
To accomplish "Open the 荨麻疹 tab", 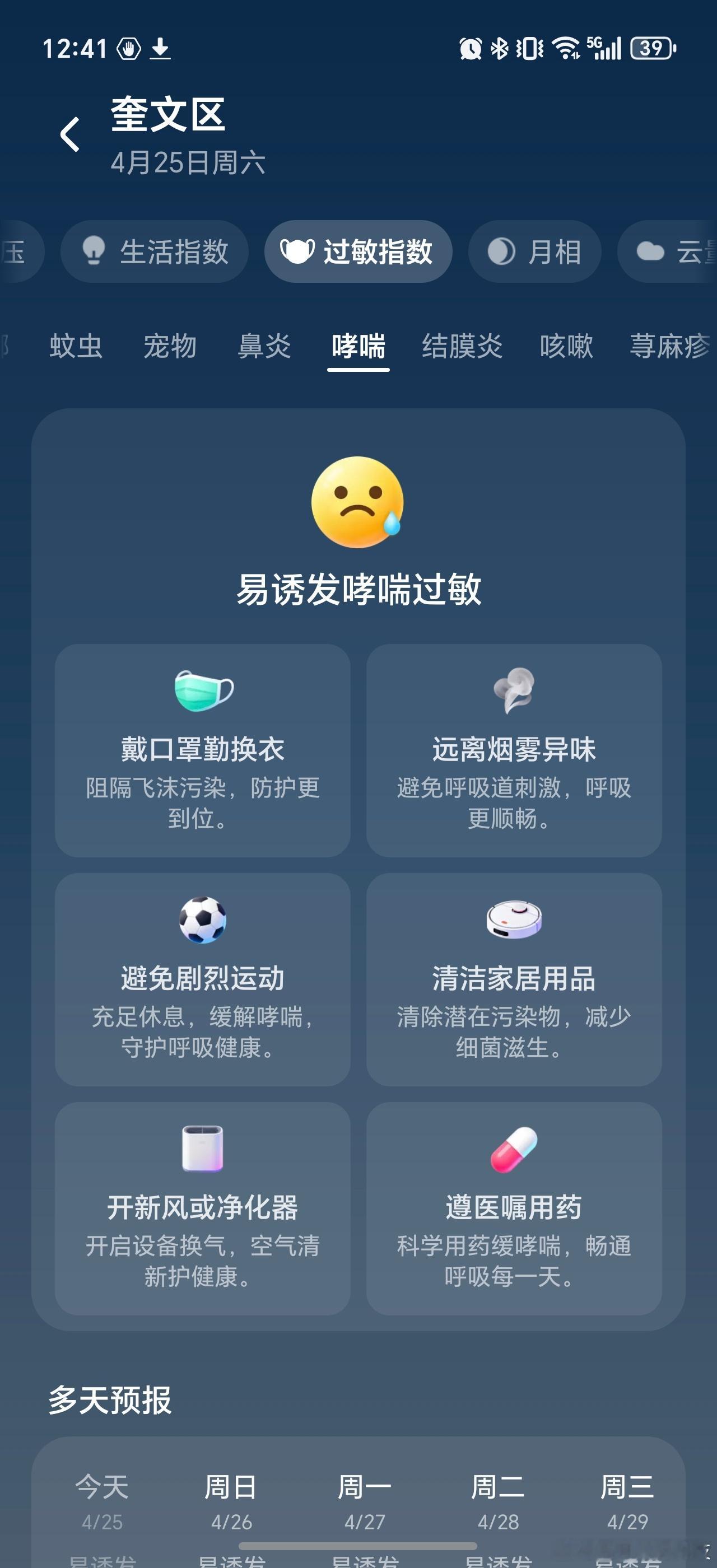I will coord(669,346).
